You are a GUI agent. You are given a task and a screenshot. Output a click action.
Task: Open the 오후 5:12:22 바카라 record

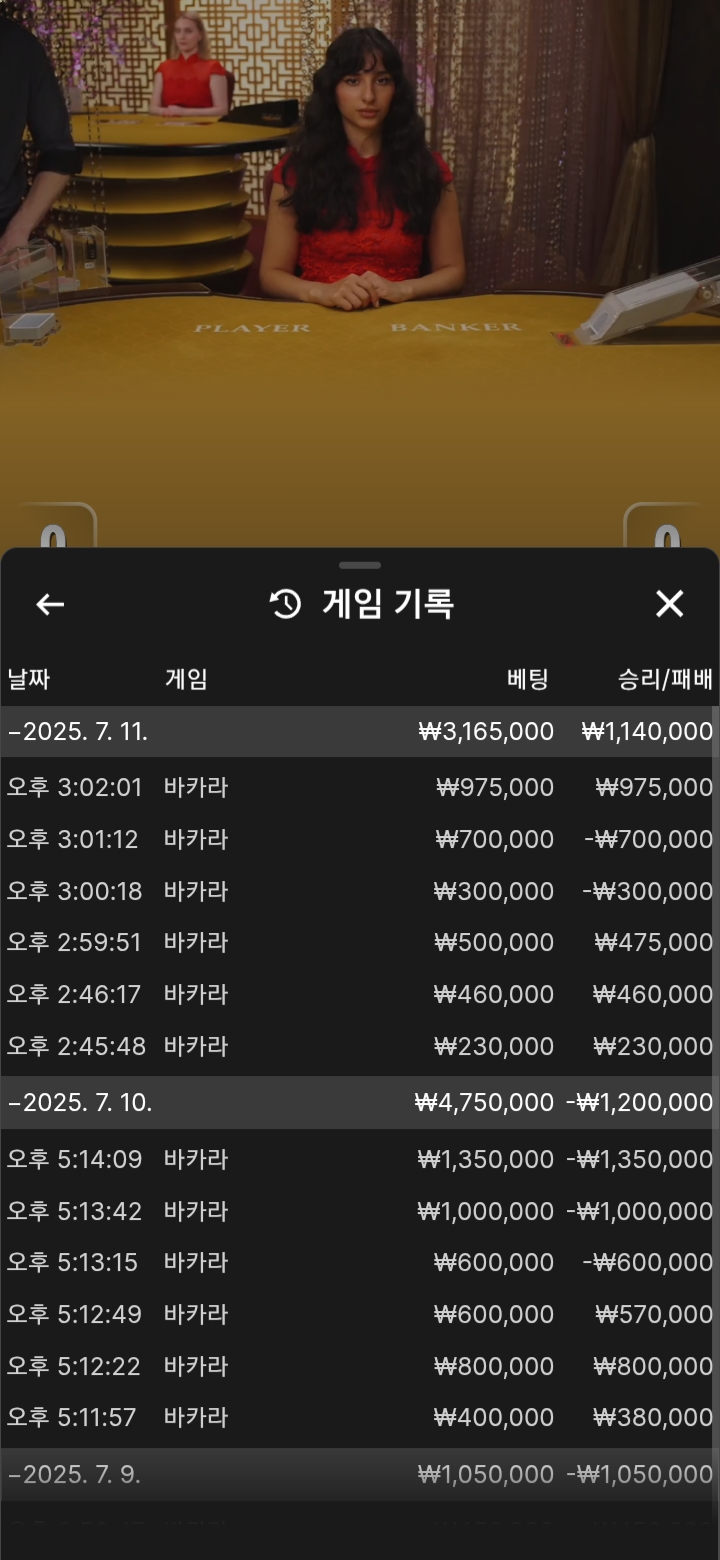(x=360, y=1367)
